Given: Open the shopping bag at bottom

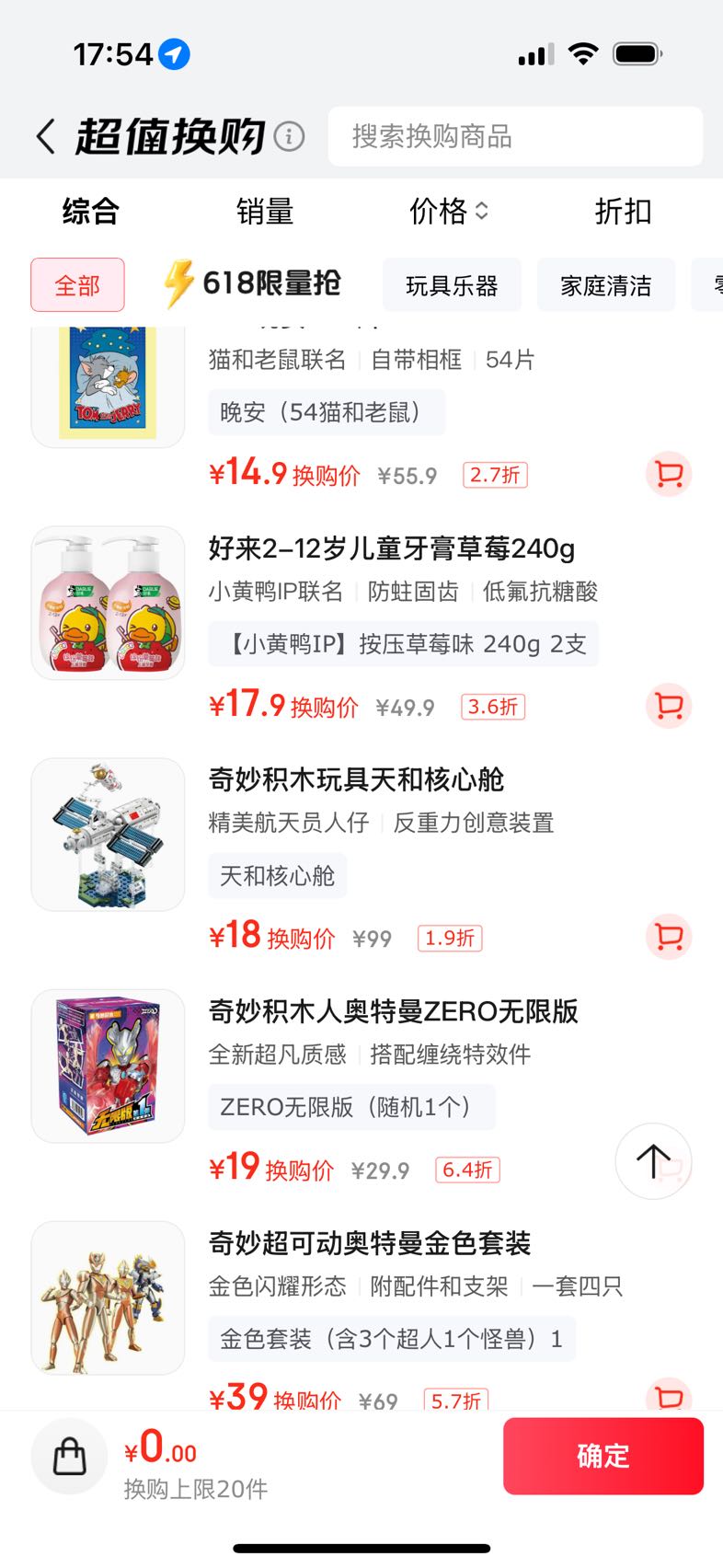Looking at the screenshot, I should click(70, 1457).
